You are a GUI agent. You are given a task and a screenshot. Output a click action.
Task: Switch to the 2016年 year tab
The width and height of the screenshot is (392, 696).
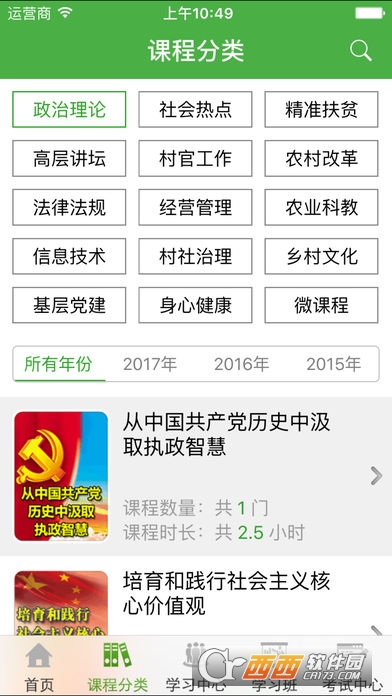tap(242, 364)
